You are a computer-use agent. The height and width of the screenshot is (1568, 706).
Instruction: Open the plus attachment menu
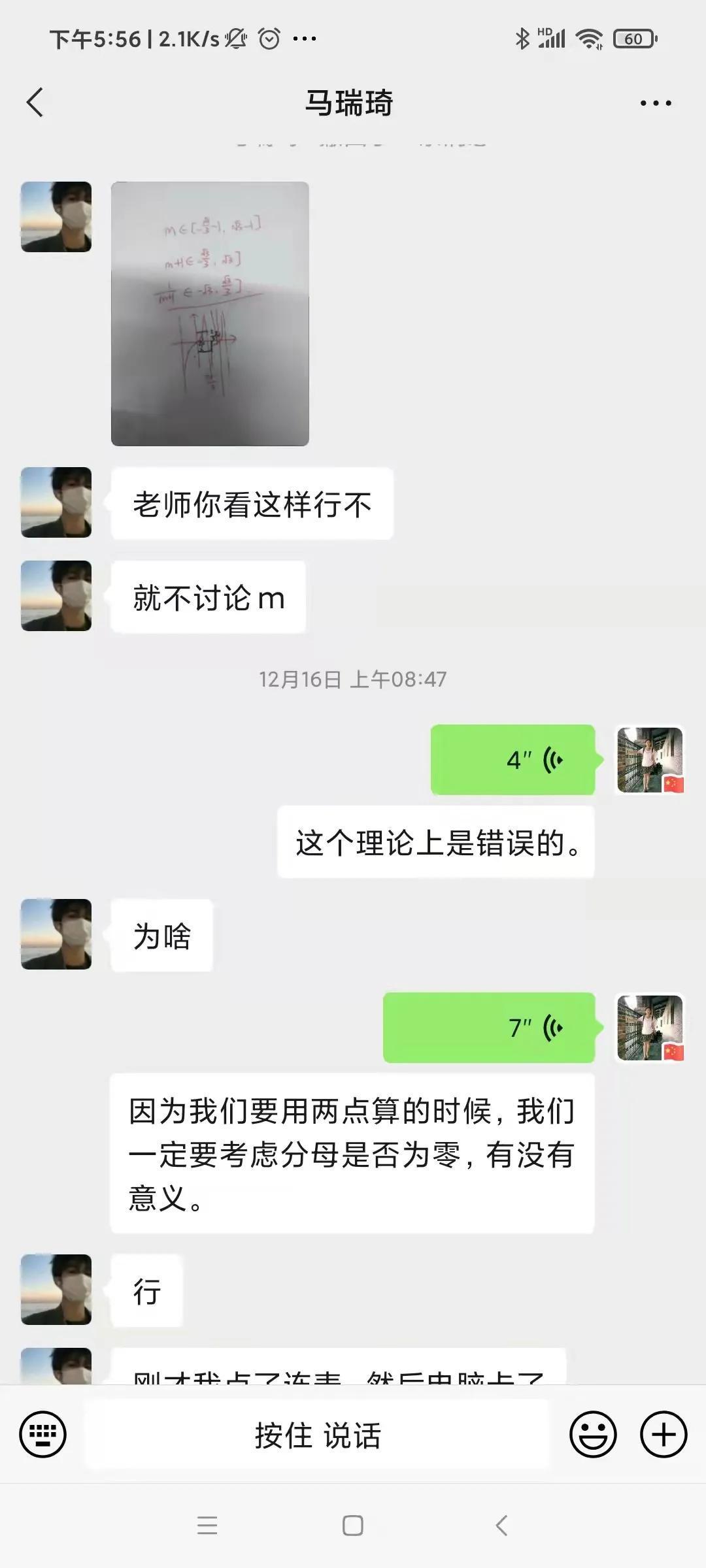tap(663, 1435)
